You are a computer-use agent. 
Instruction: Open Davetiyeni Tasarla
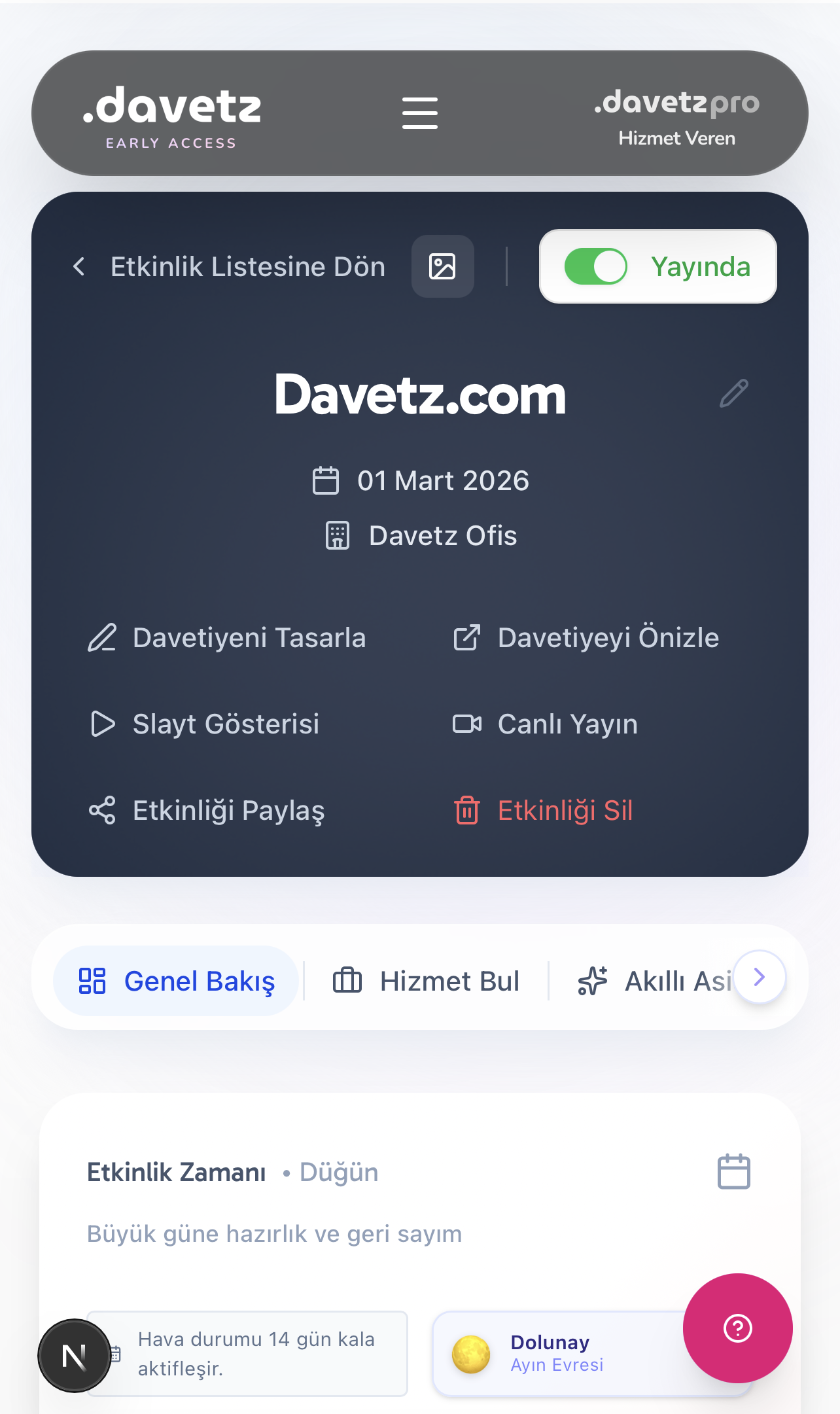(x=227, y=638)
